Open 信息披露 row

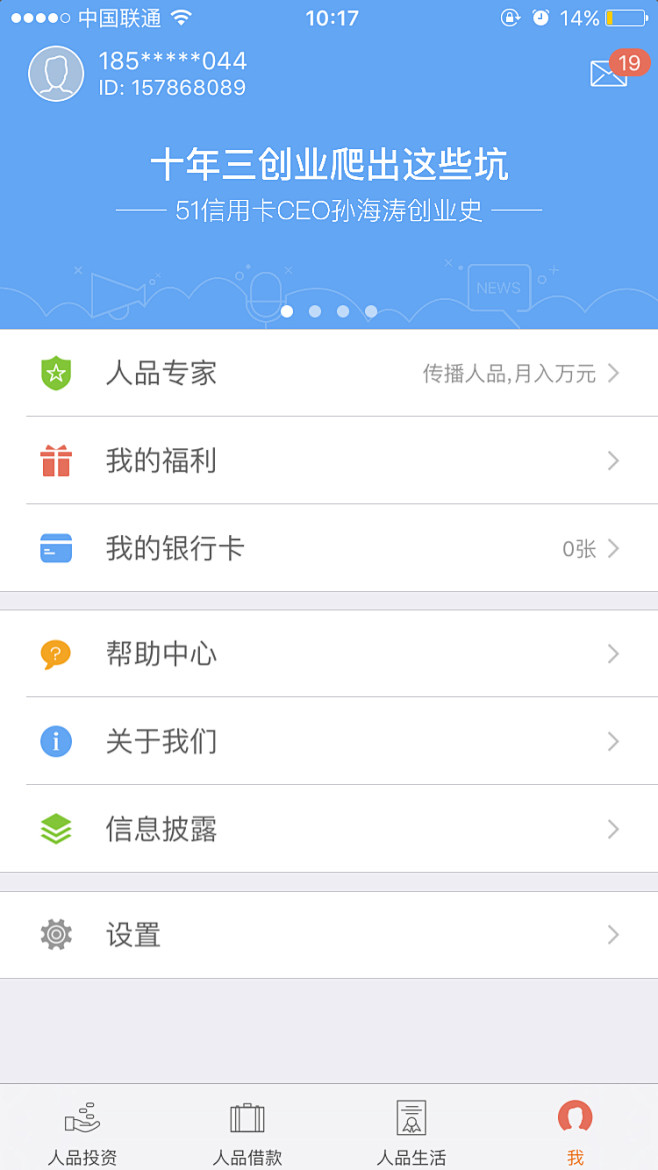pos(329,829)
